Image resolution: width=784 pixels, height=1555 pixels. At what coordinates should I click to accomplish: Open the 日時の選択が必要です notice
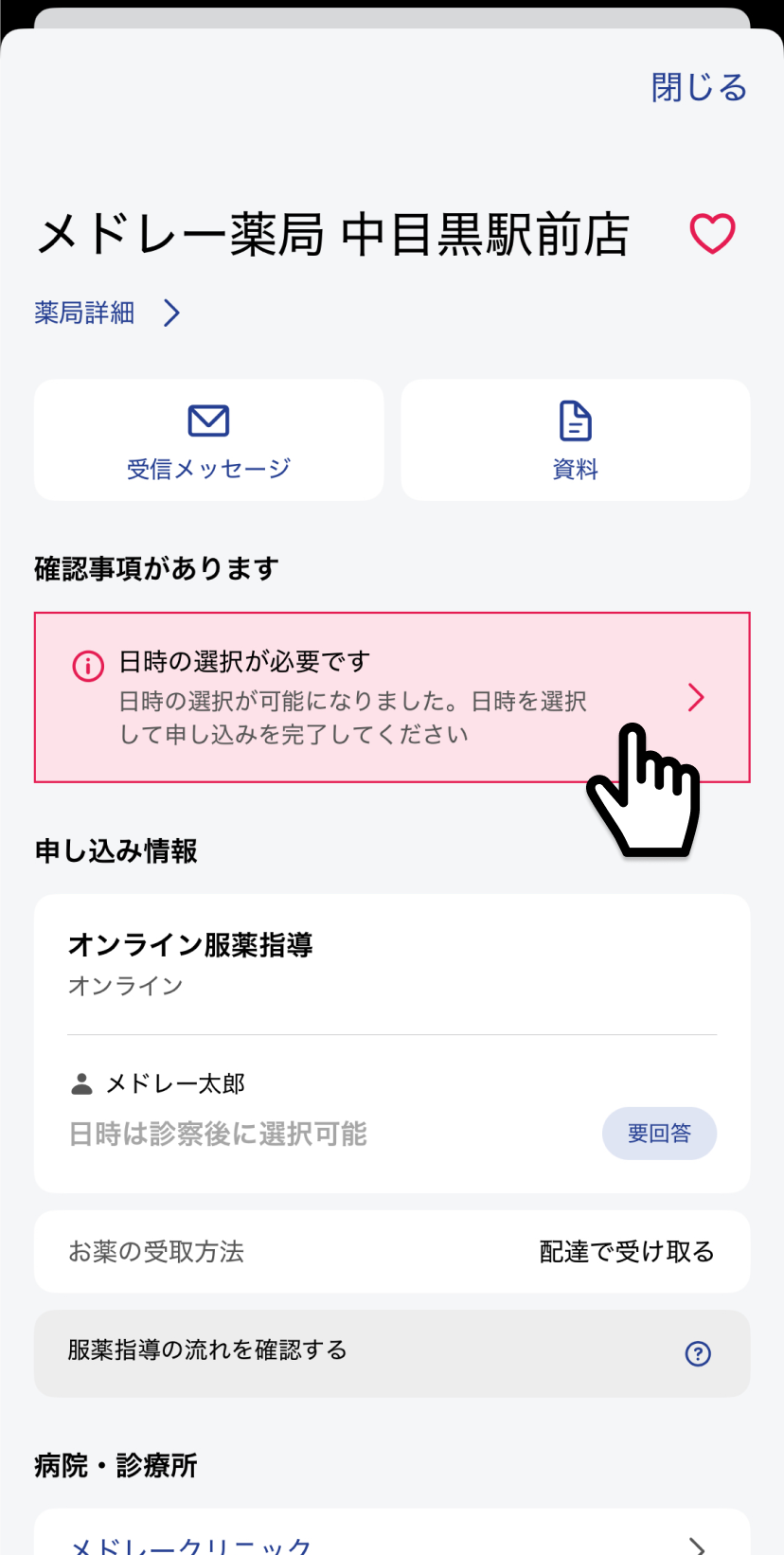click(x=392, y=698)
